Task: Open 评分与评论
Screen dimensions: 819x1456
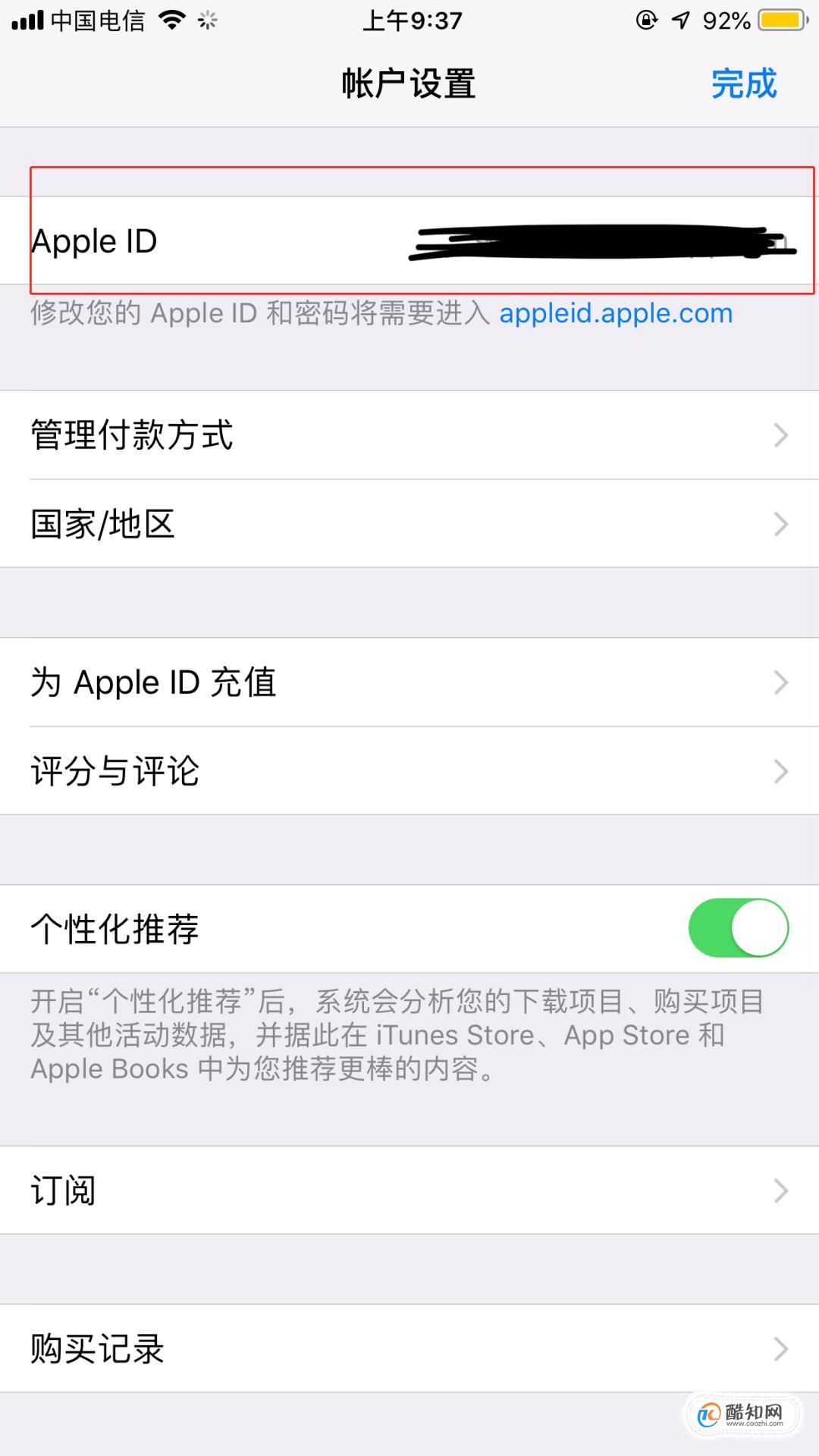Action: pos(409,770)
